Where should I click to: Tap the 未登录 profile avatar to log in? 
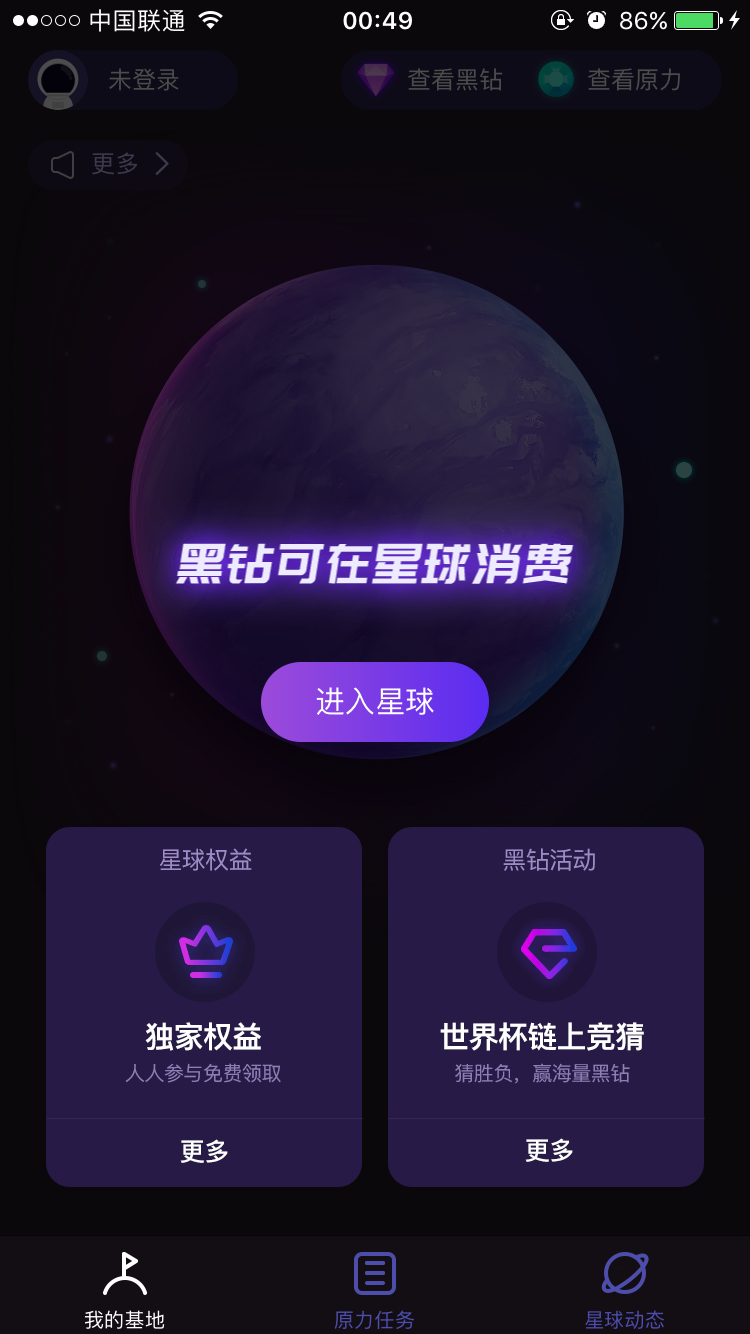click(58, 80)
